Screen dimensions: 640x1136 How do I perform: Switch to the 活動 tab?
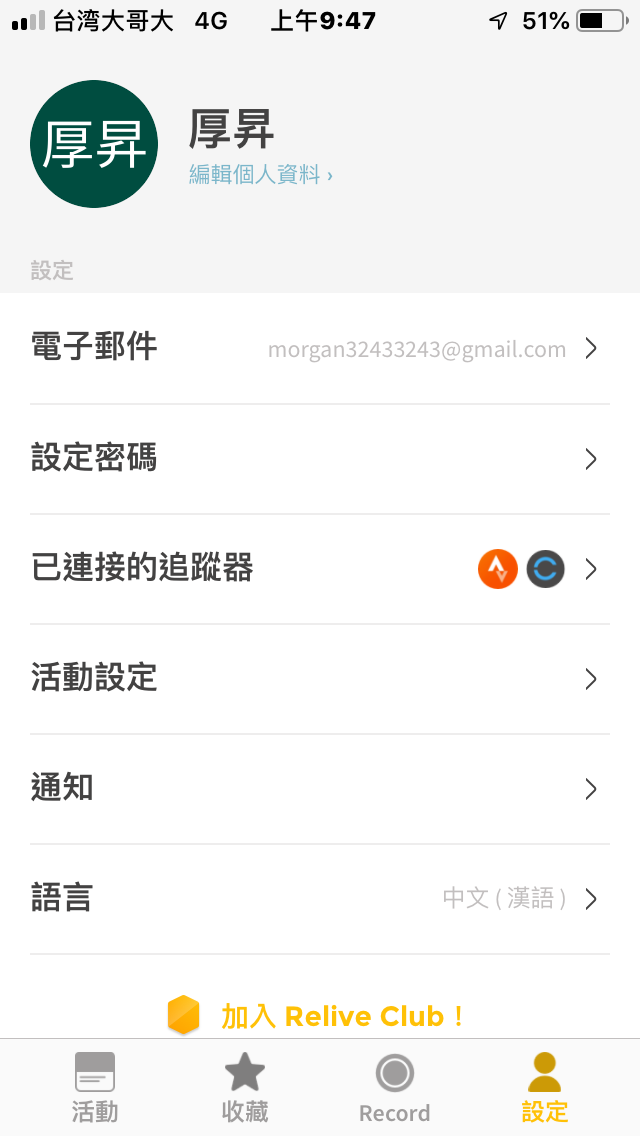(95, 1087)
